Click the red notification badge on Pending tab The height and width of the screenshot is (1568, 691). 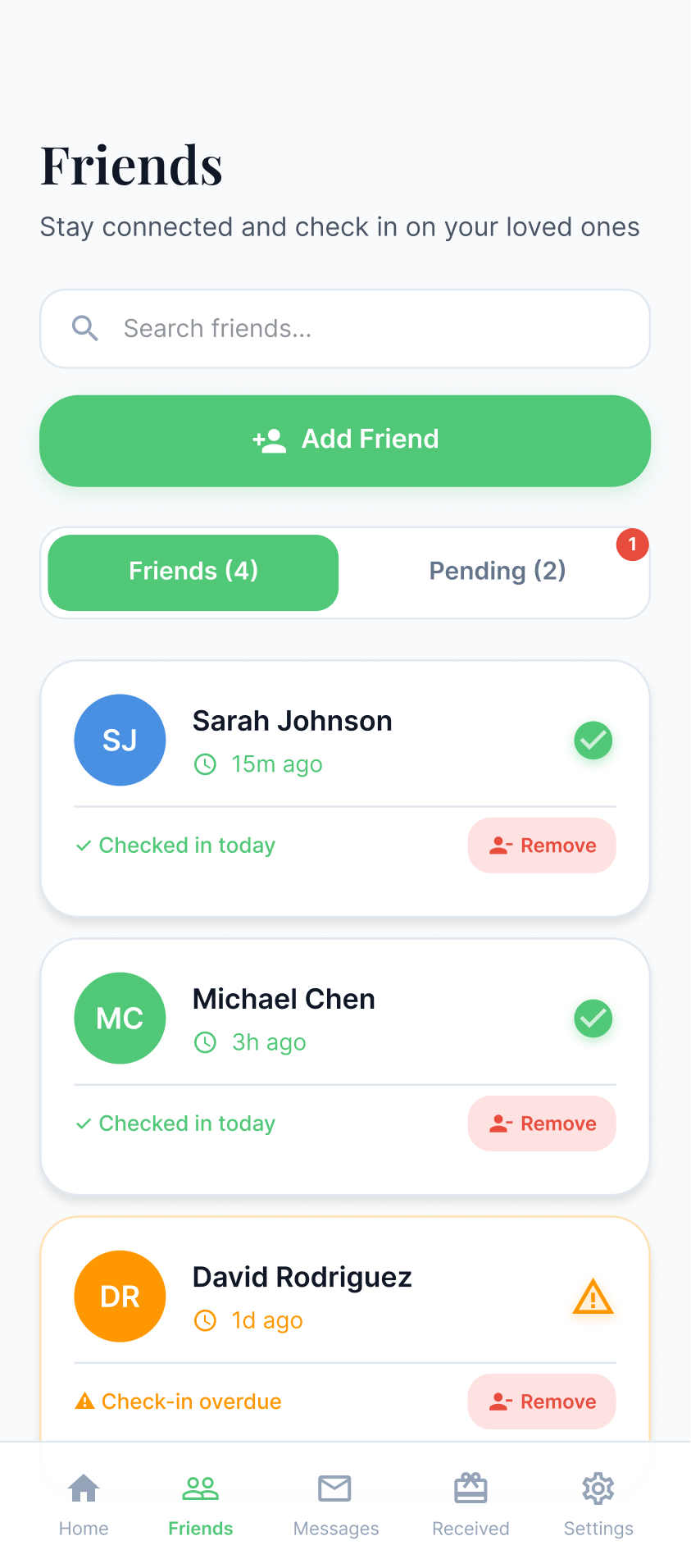632,545
